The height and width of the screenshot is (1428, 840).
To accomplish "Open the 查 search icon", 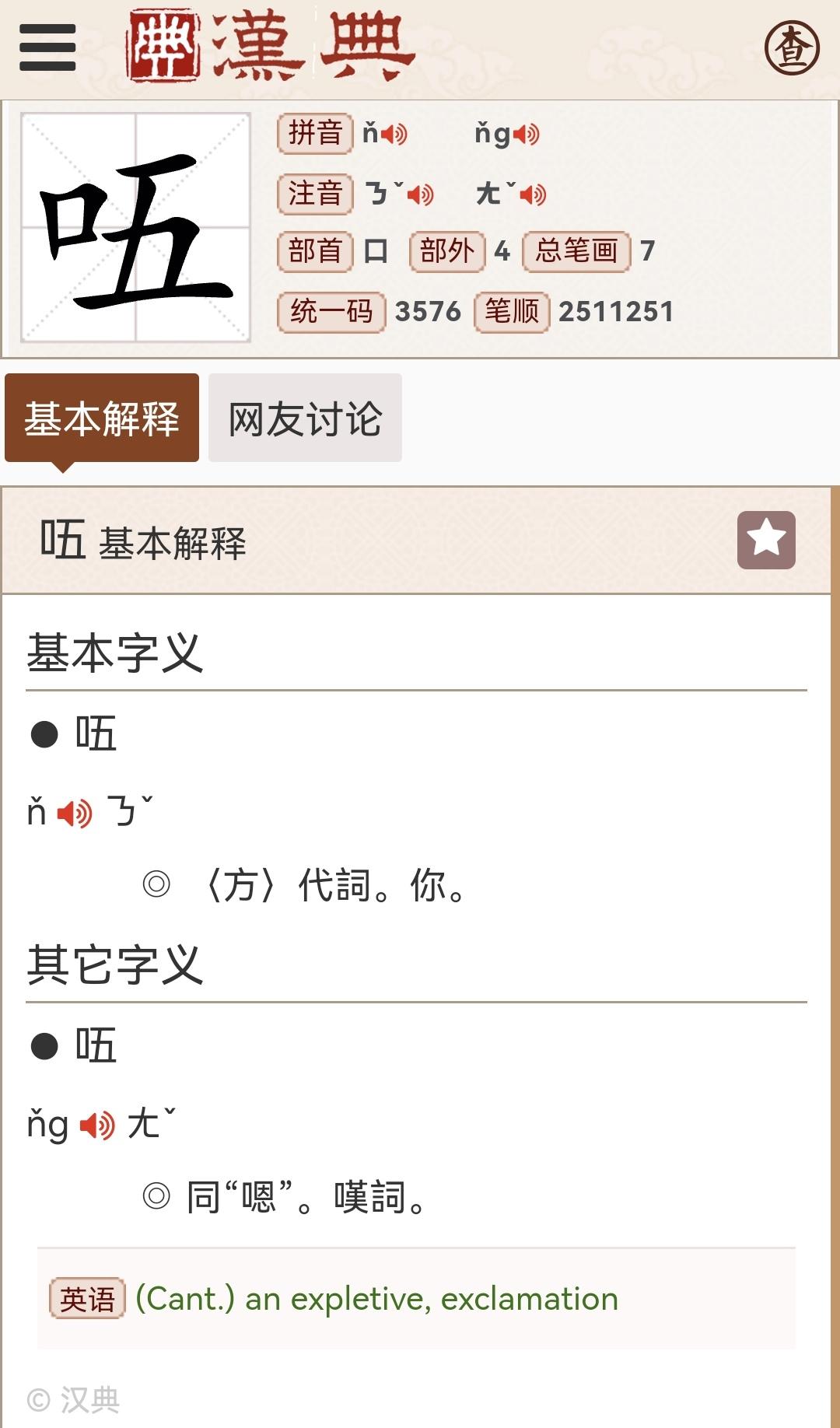I will [x=793, y=47].
